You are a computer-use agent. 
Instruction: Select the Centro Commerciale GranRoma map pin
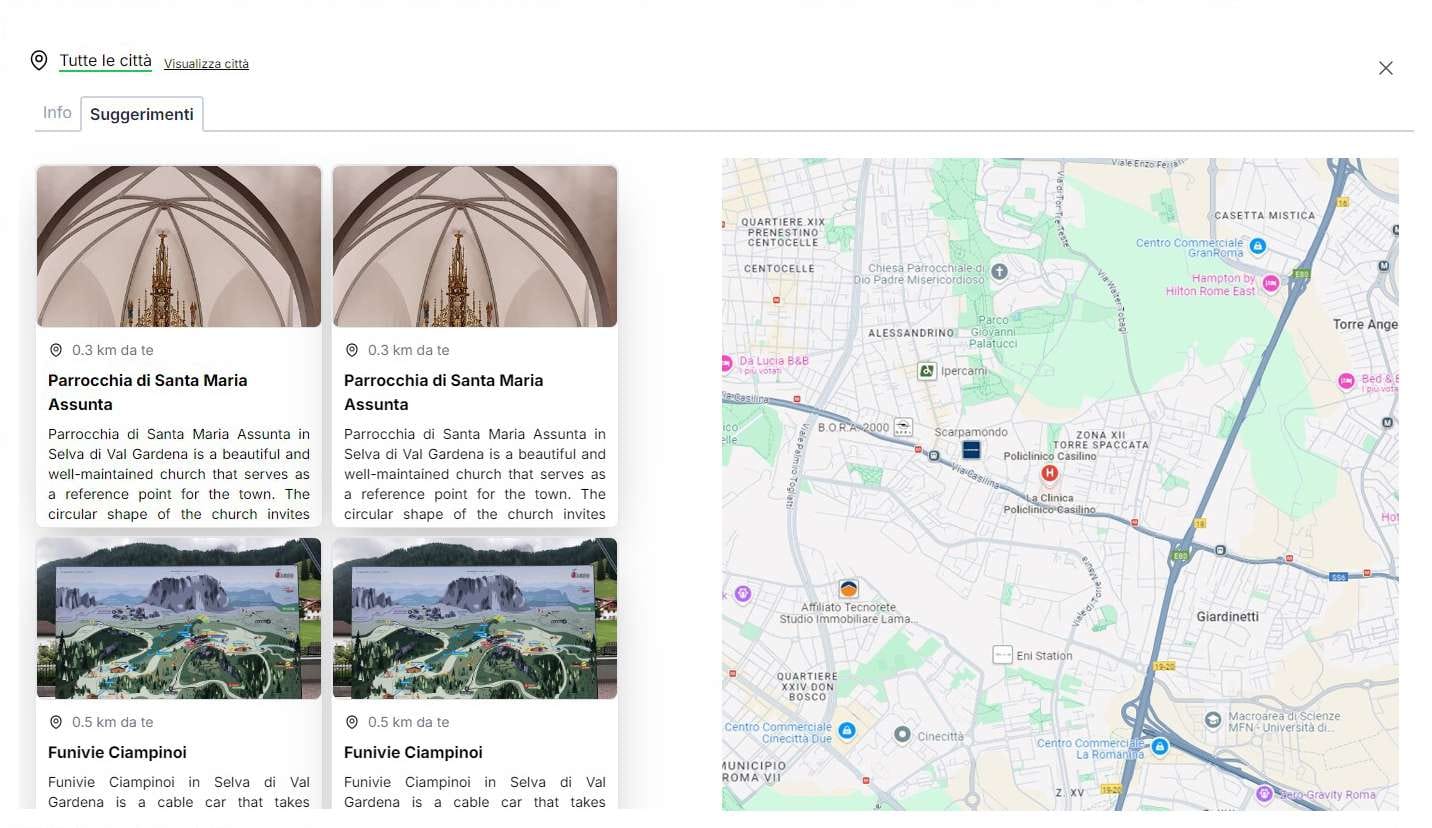coord(1258,245)
